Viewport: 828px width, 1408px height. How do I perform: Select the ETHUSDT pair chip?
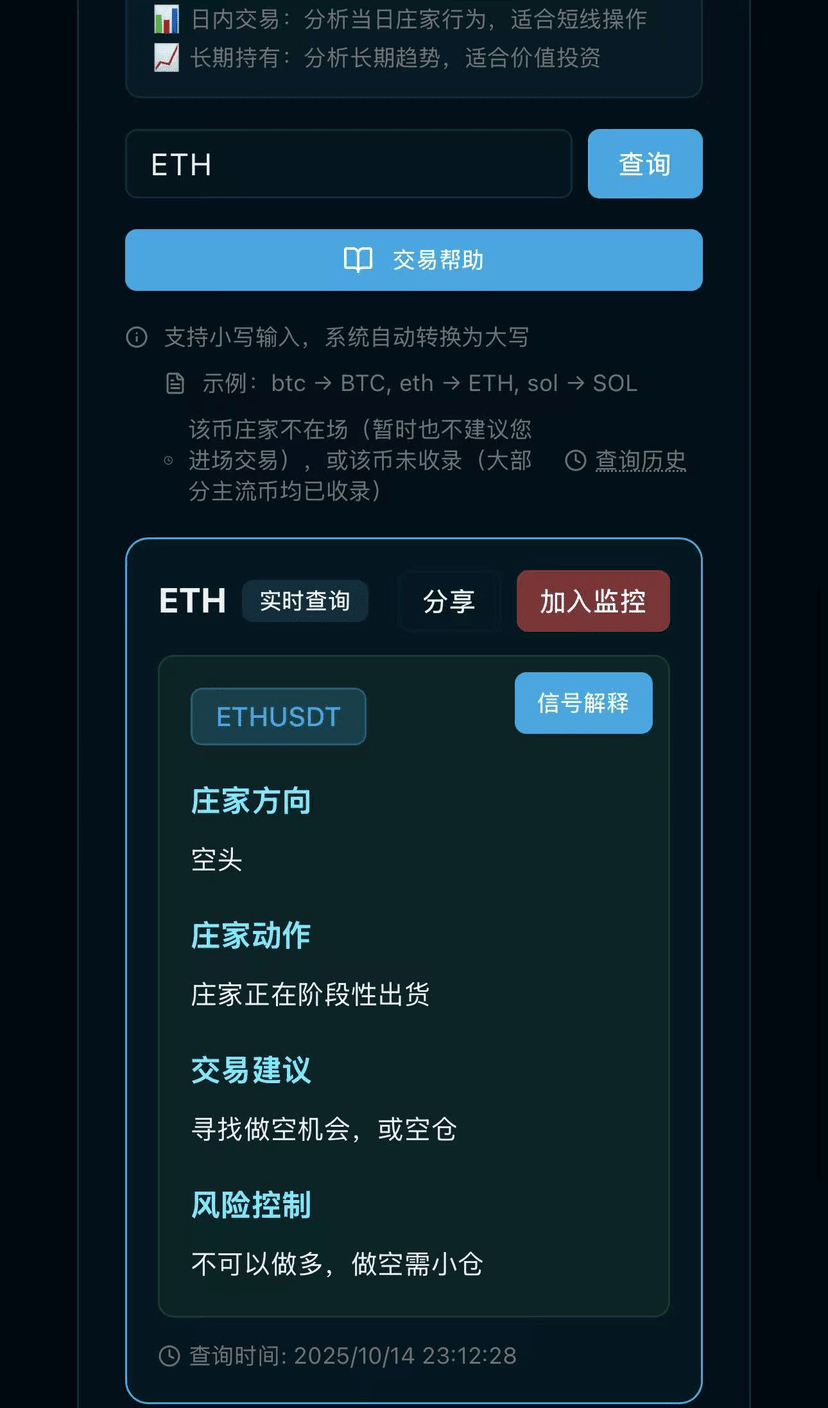click(278, 717)
